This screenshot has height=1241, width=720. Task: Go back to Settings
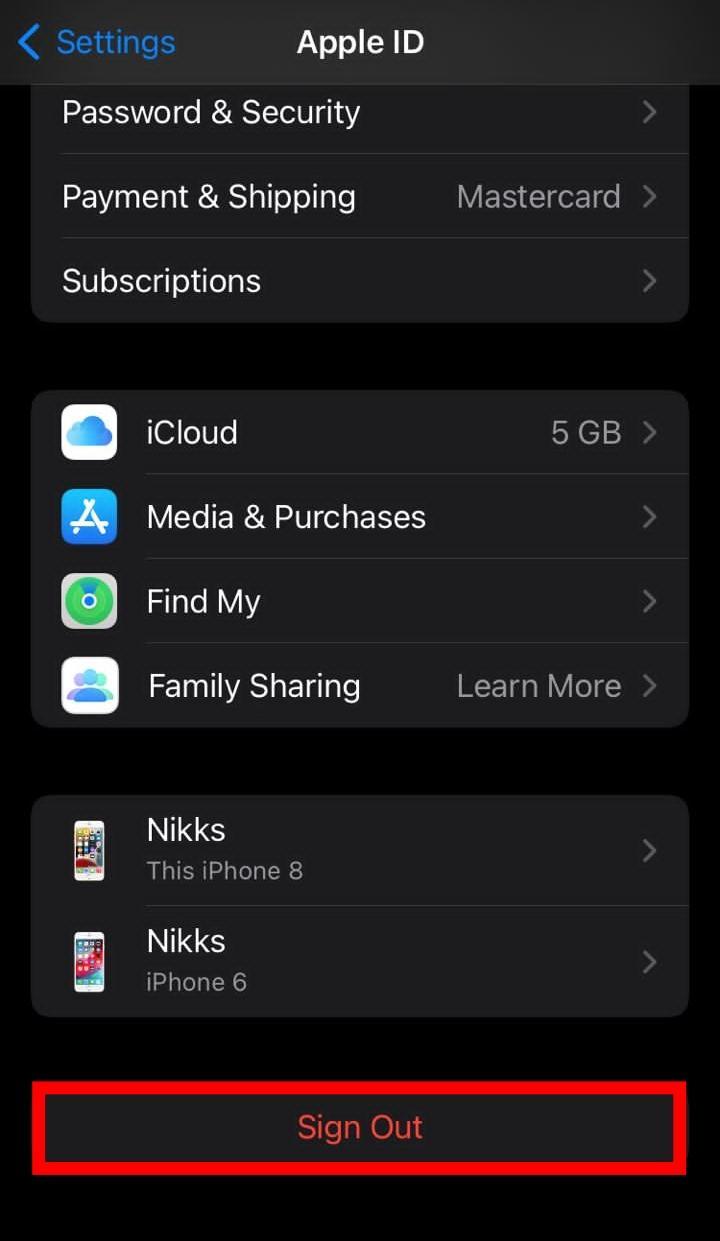tap(97, 42)
